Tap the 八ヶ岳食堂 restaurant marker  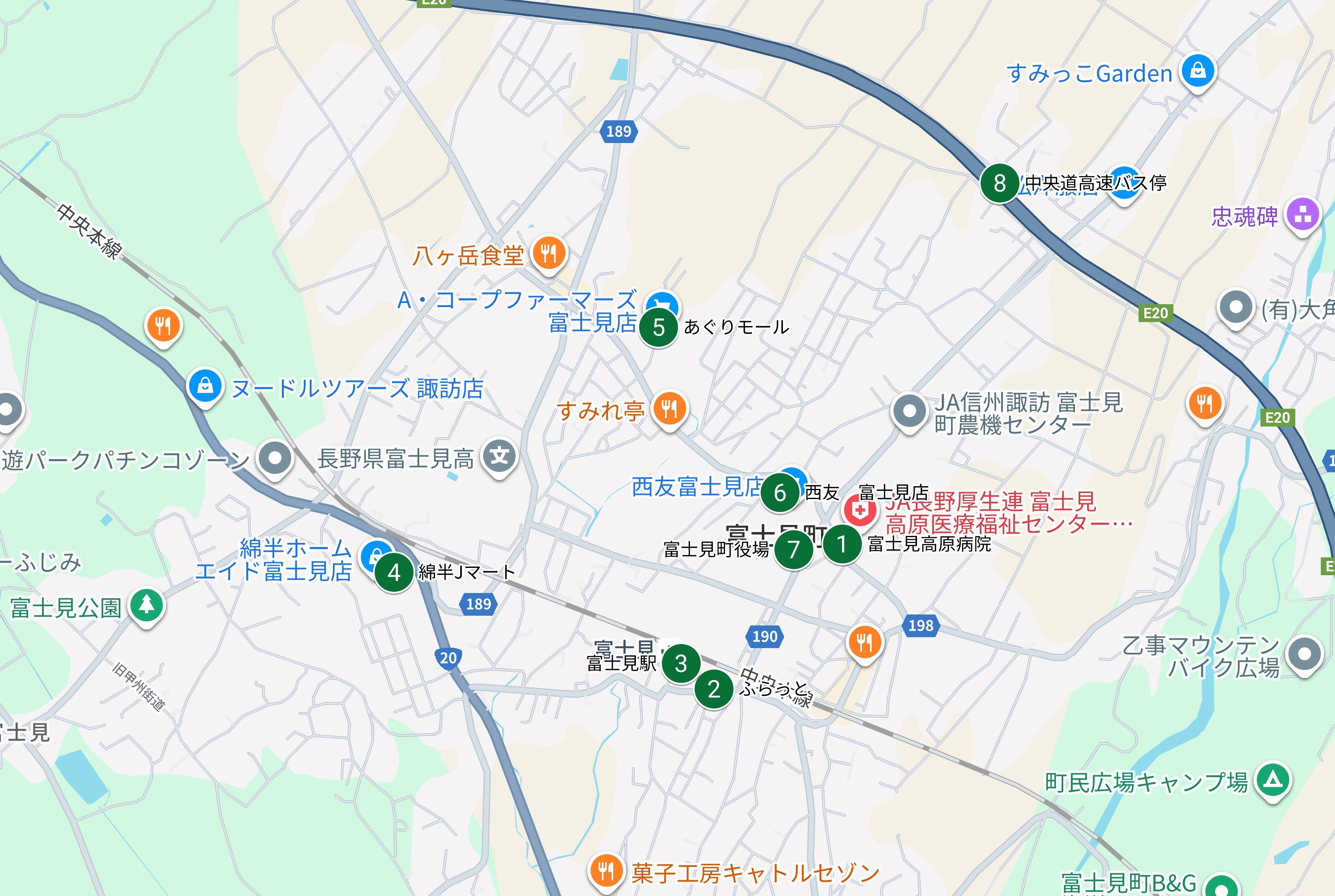pyautogui.click(x=548, y=253)
